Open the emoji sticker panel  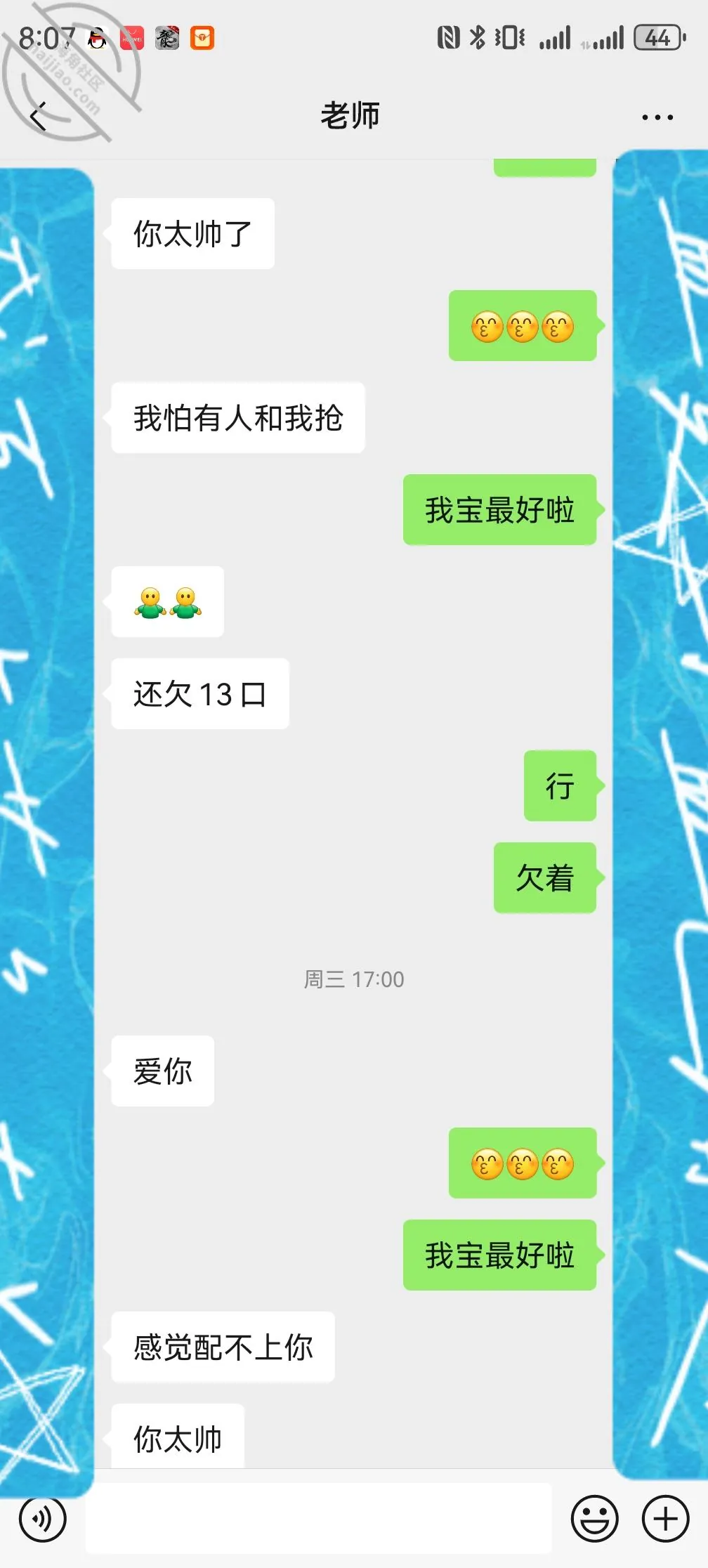[594, 1519]
